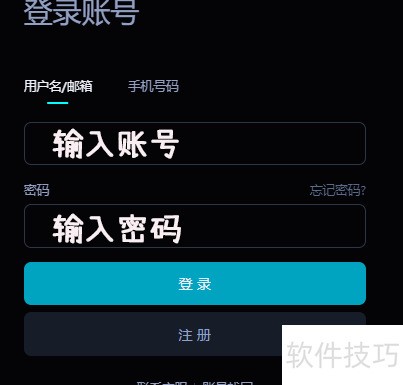Select the 用户名/邮箱 tab
Image resolution: width=403 pixels, height=385 pixels.
58,86
